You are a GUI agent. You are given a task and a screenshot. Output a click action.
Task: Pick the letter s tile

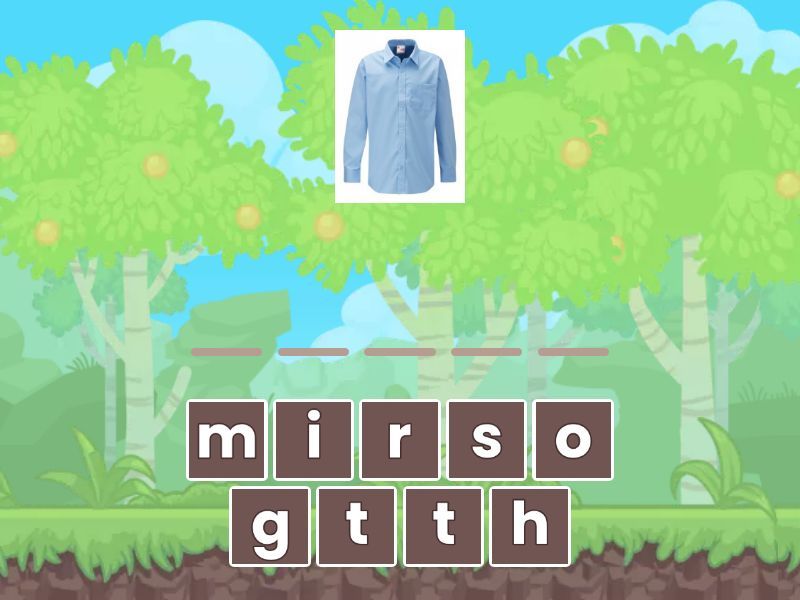pos(487,440)
